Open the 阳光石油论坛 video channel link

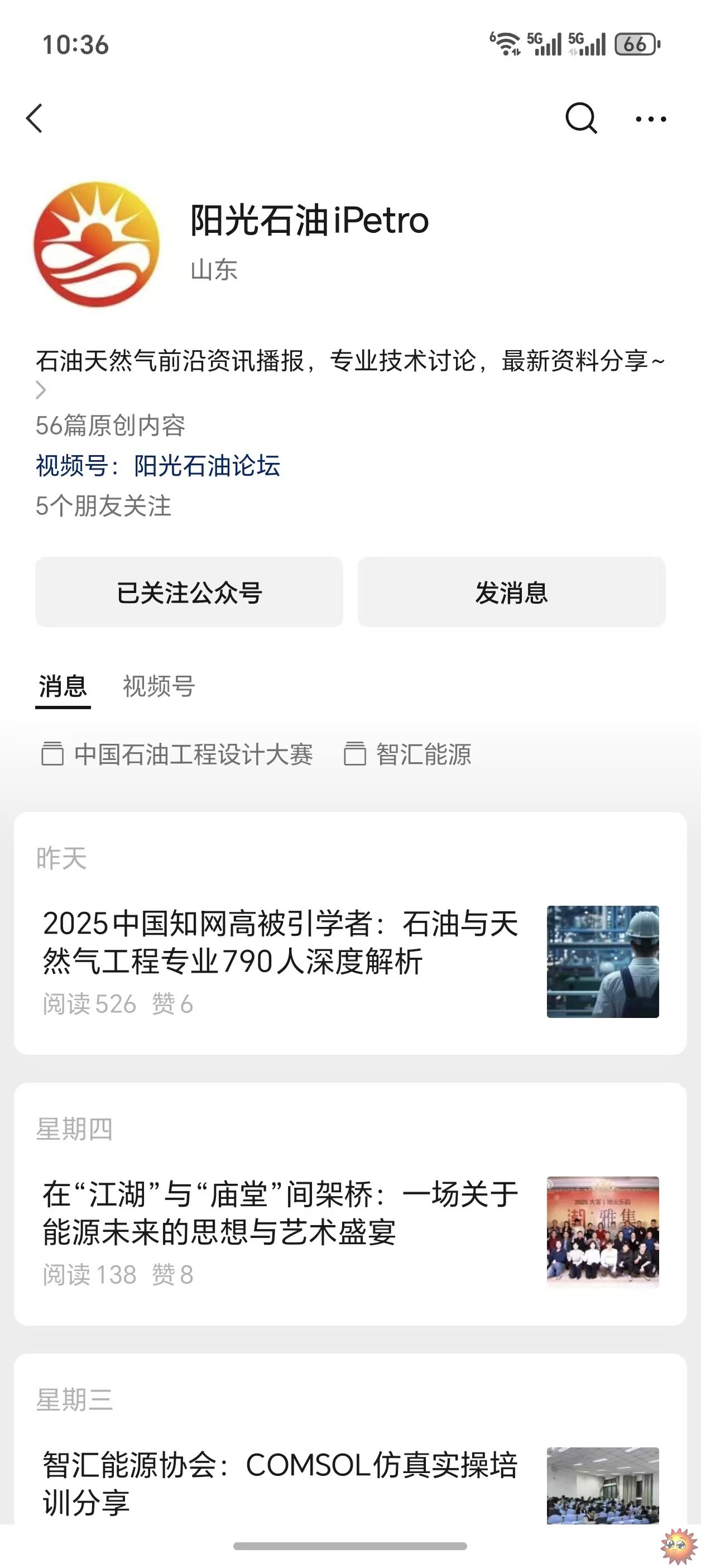207,466
